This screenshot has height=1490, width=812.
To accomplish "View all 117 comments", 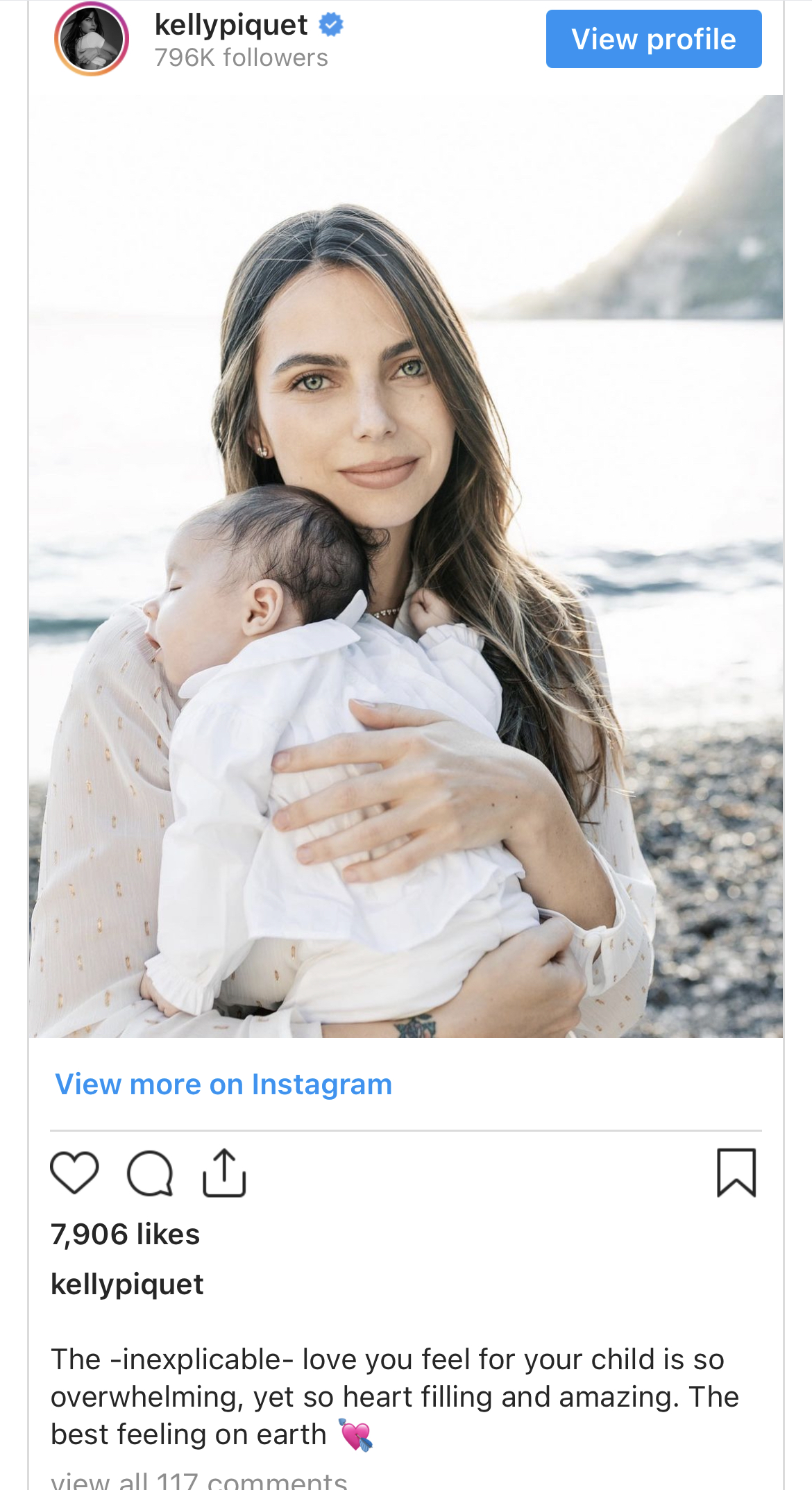I will 198,1482.
